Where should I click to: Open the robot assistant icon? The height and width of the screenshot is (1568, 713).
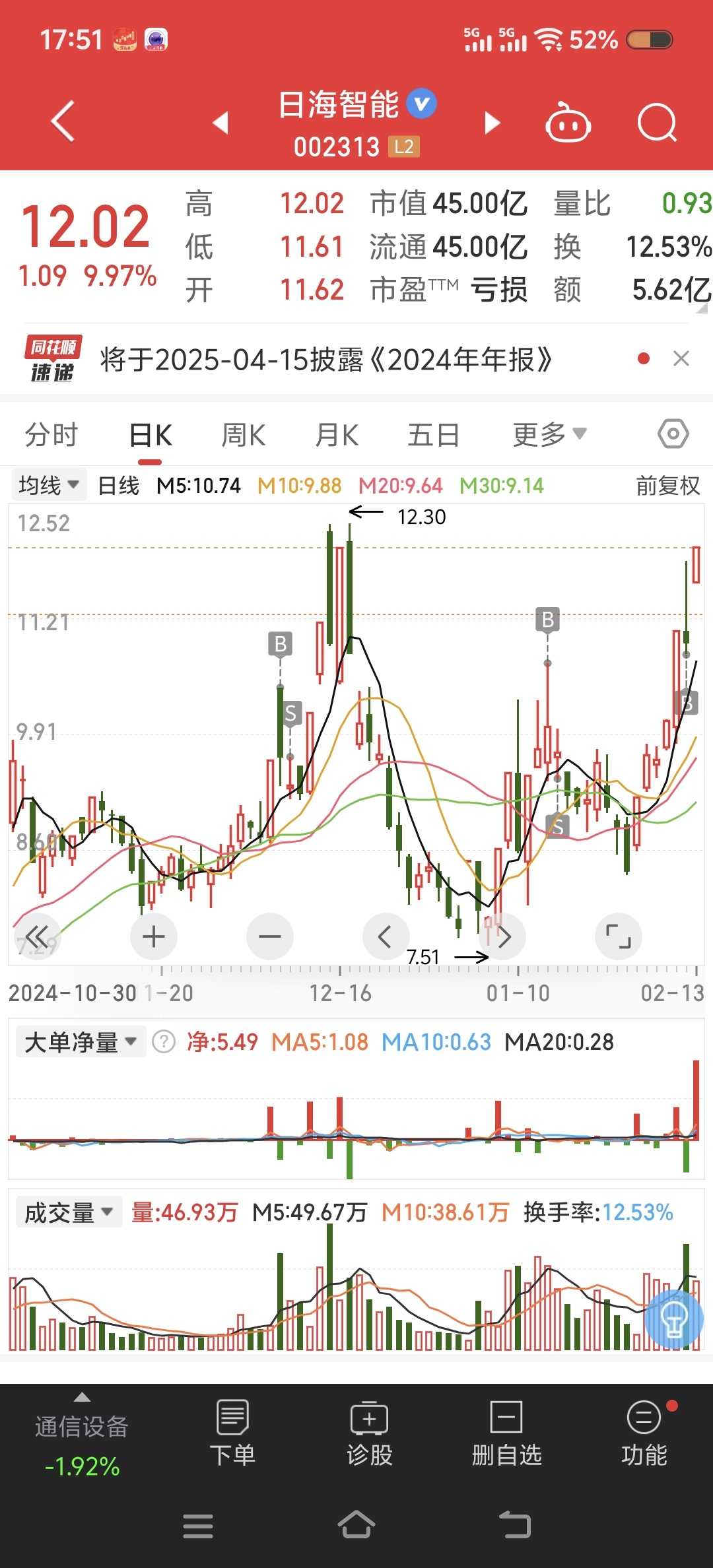coord(568,122)
